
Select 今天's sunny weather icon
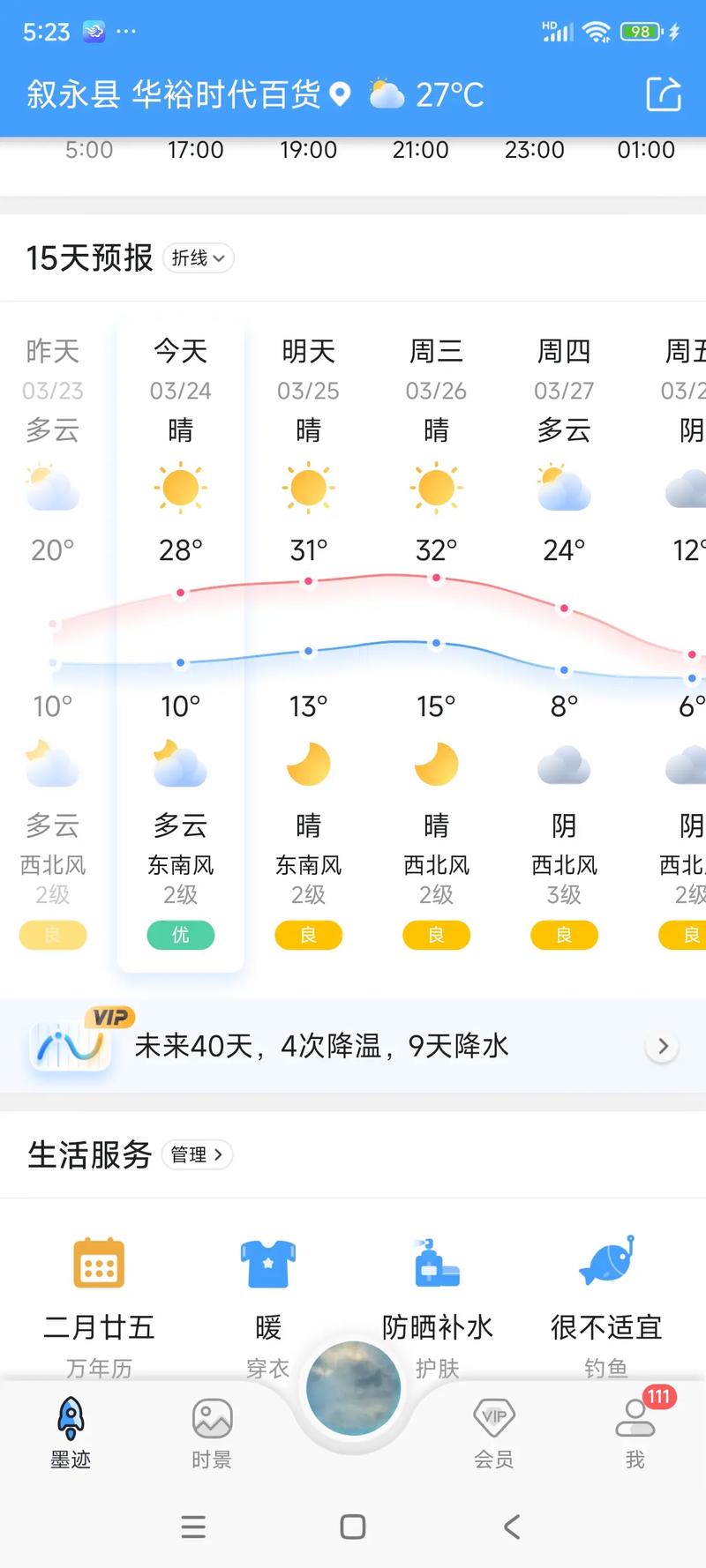[180, 486]
